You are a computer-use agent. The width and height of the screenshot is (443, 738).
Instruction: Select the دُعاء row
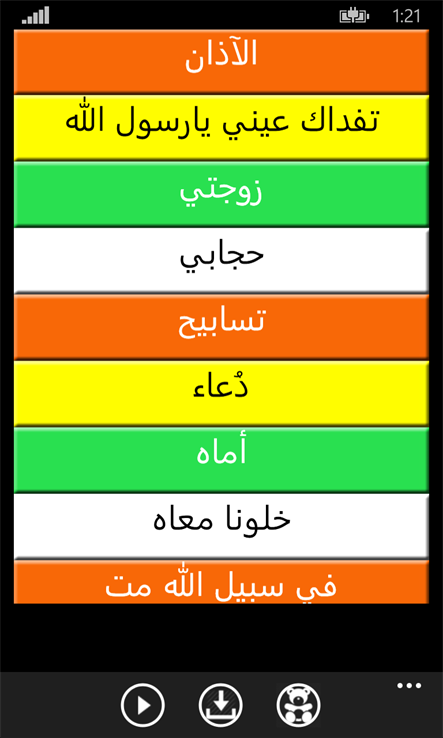[221, 393]
